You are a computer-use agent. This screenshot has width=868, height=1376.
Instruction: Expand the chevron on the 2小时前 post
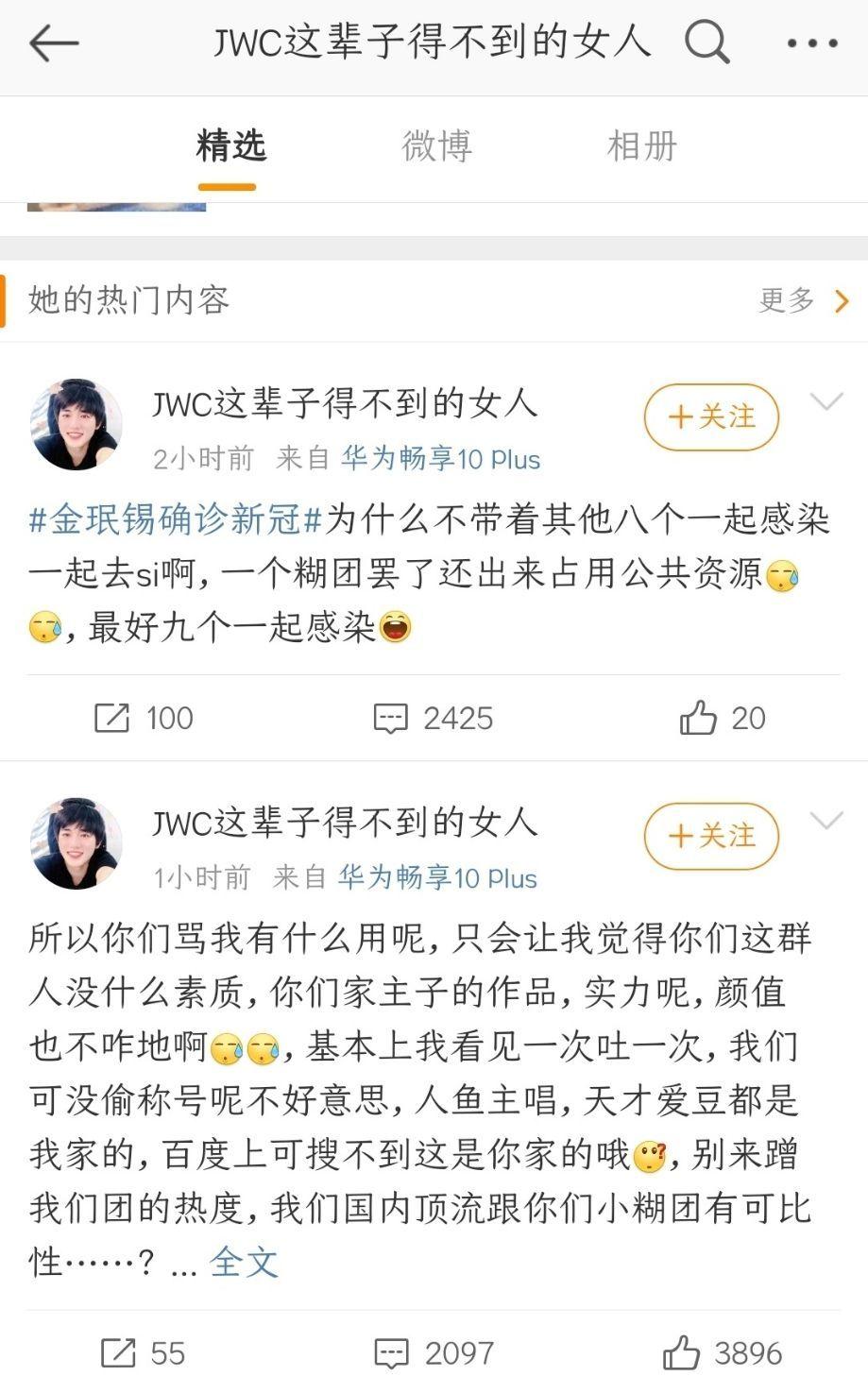click(826, 403)
